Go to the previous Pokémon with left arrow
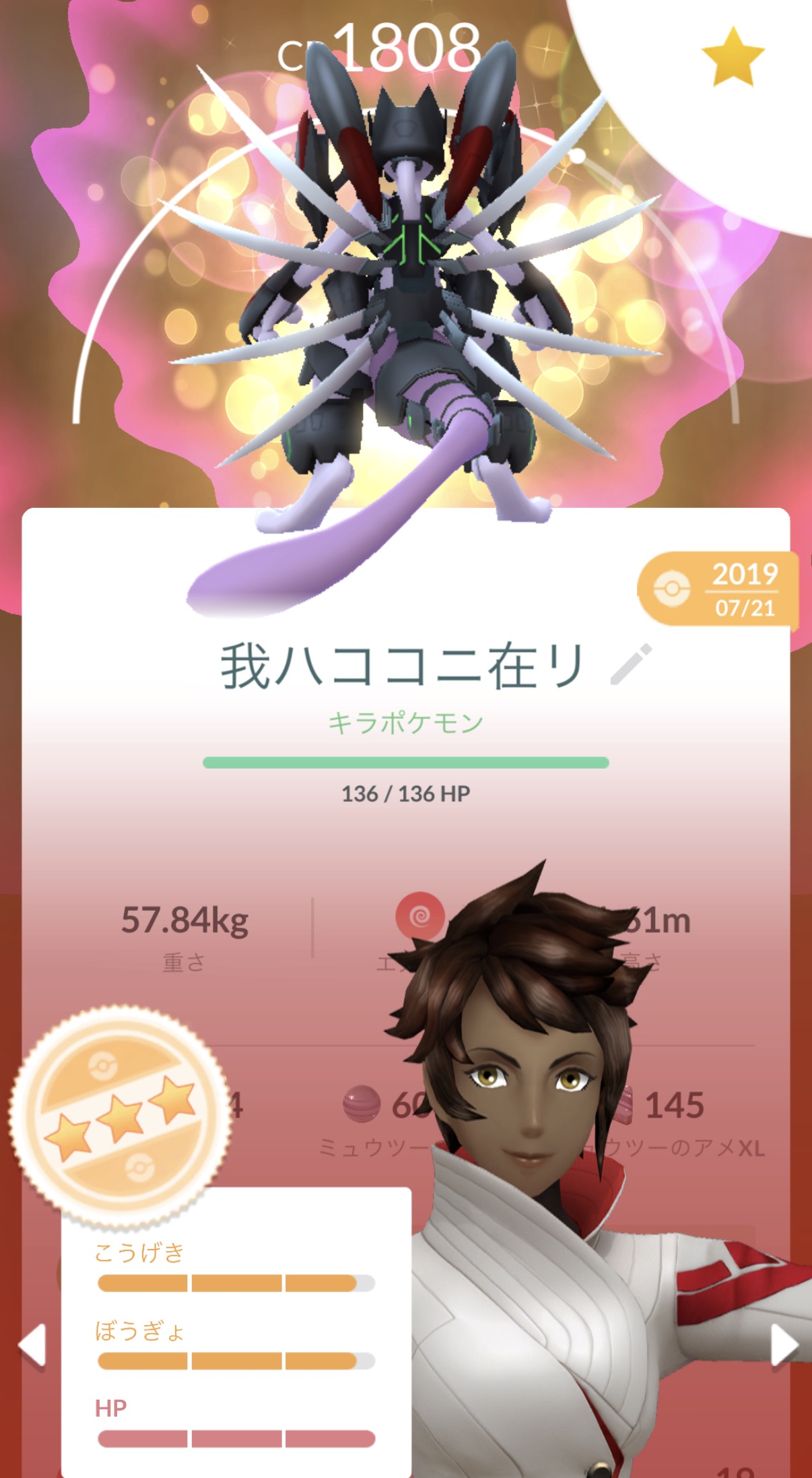Viewport: 812px width, 1478px height. (32, 1346)
